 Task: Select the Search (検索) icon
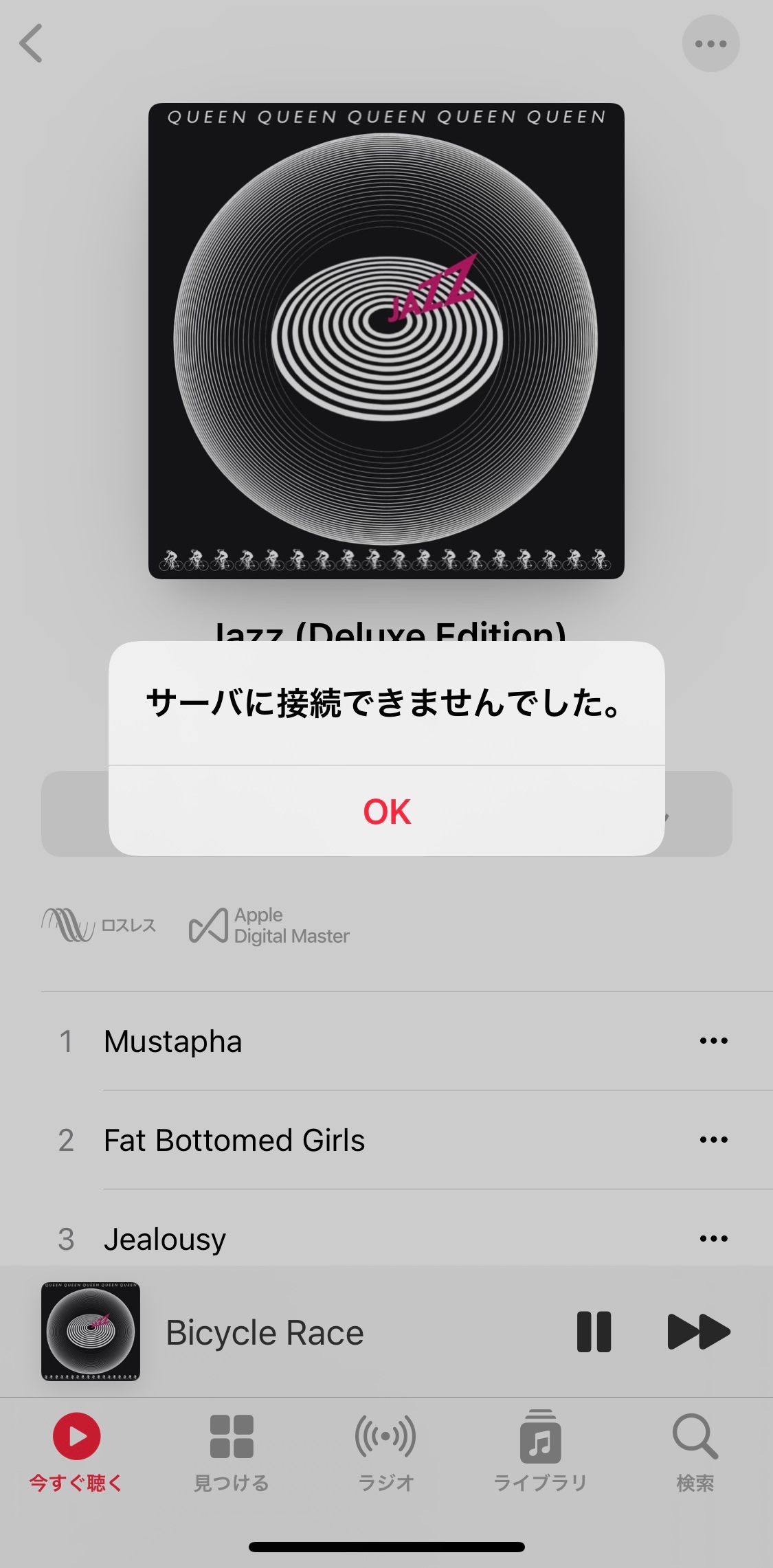(x=695, y=1437)
